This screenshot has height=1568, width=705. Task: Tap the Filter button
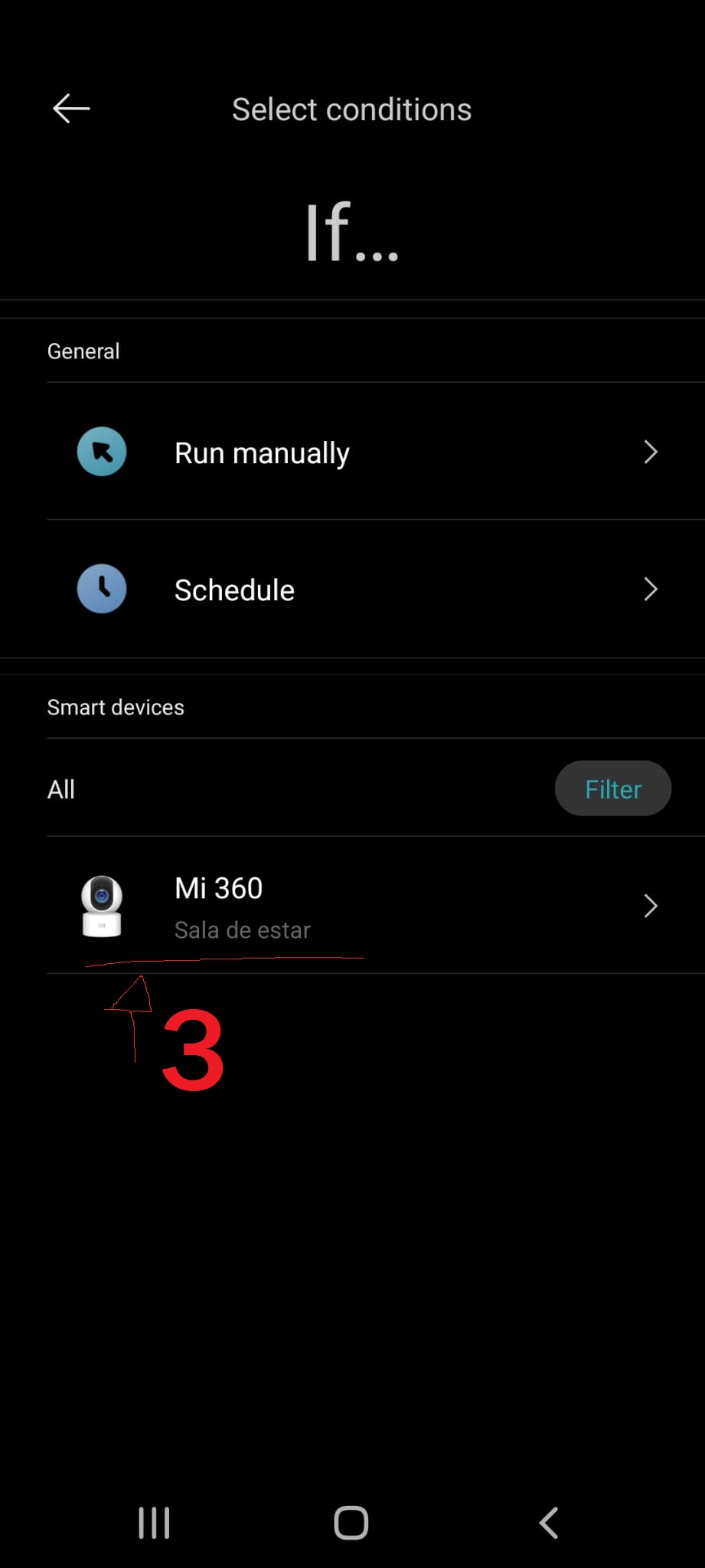click(612, 789)
